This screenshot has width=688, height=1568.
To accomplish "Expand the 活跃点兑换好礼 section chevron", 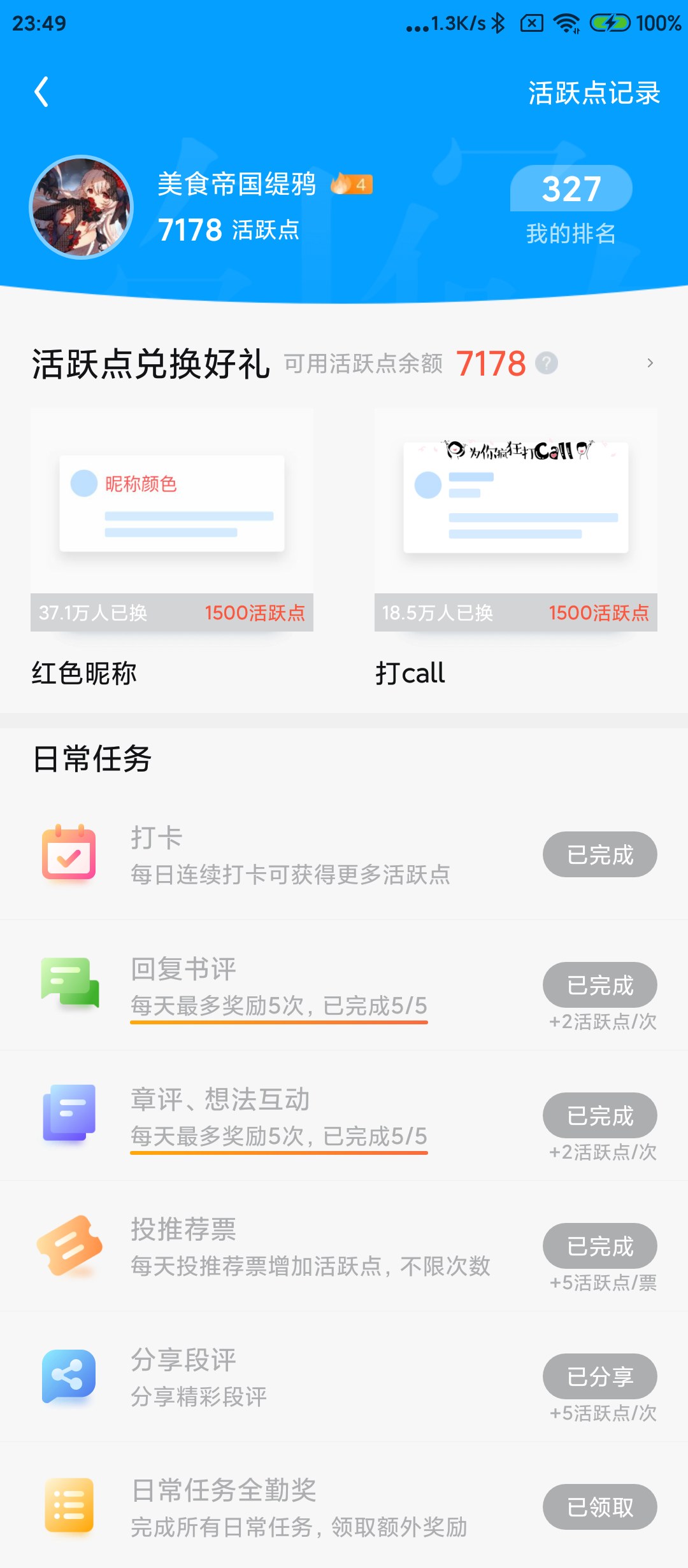I will coord(650,363).
